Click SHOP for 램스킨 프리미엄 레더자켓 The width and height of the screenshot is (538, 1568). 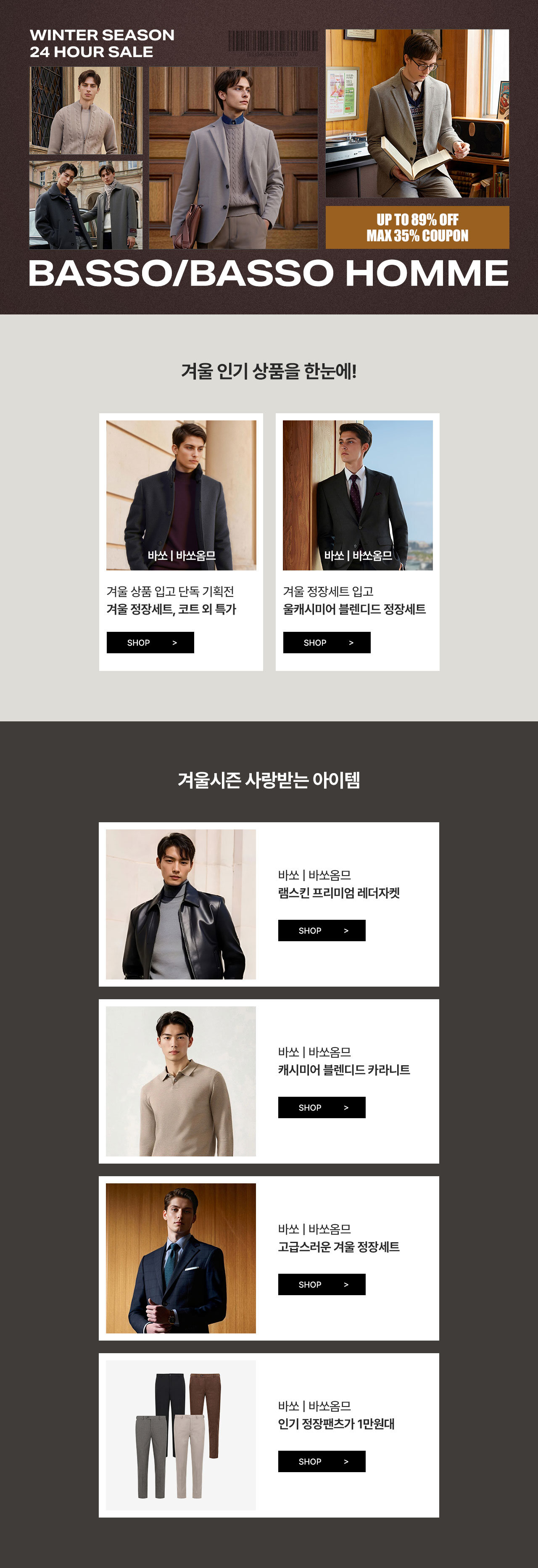[x=322, y=931]
